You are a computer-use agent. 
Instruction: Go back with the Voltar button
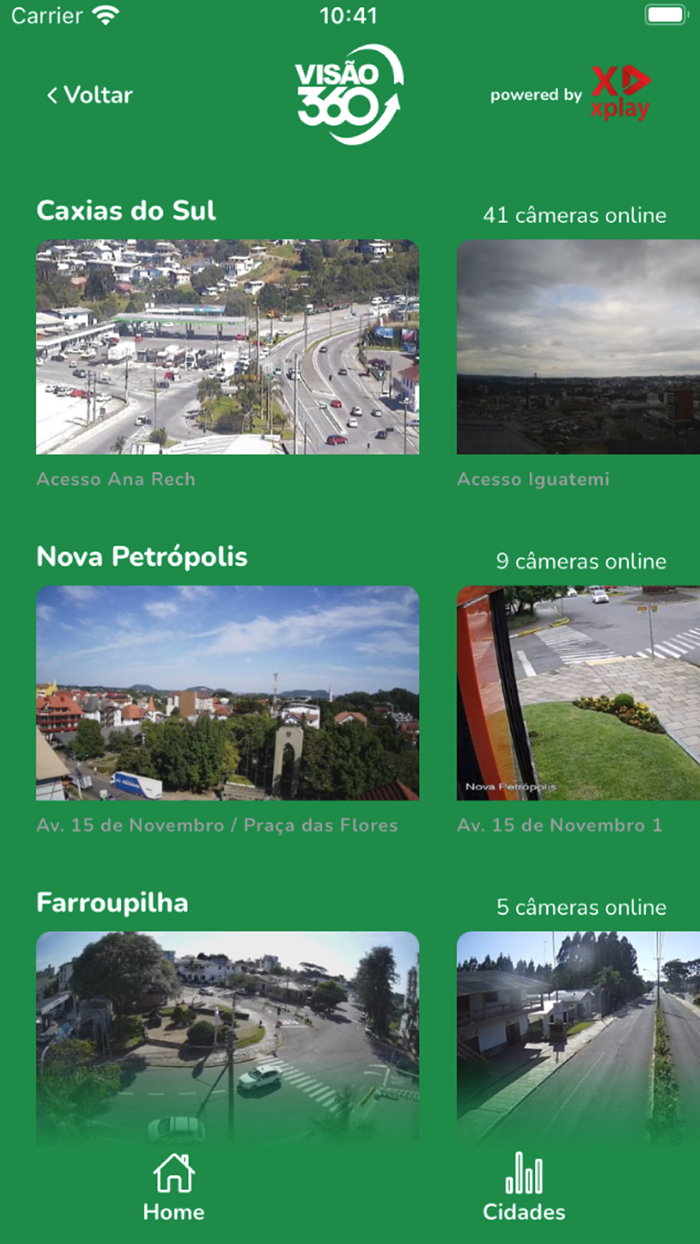(x=89, y=95)
